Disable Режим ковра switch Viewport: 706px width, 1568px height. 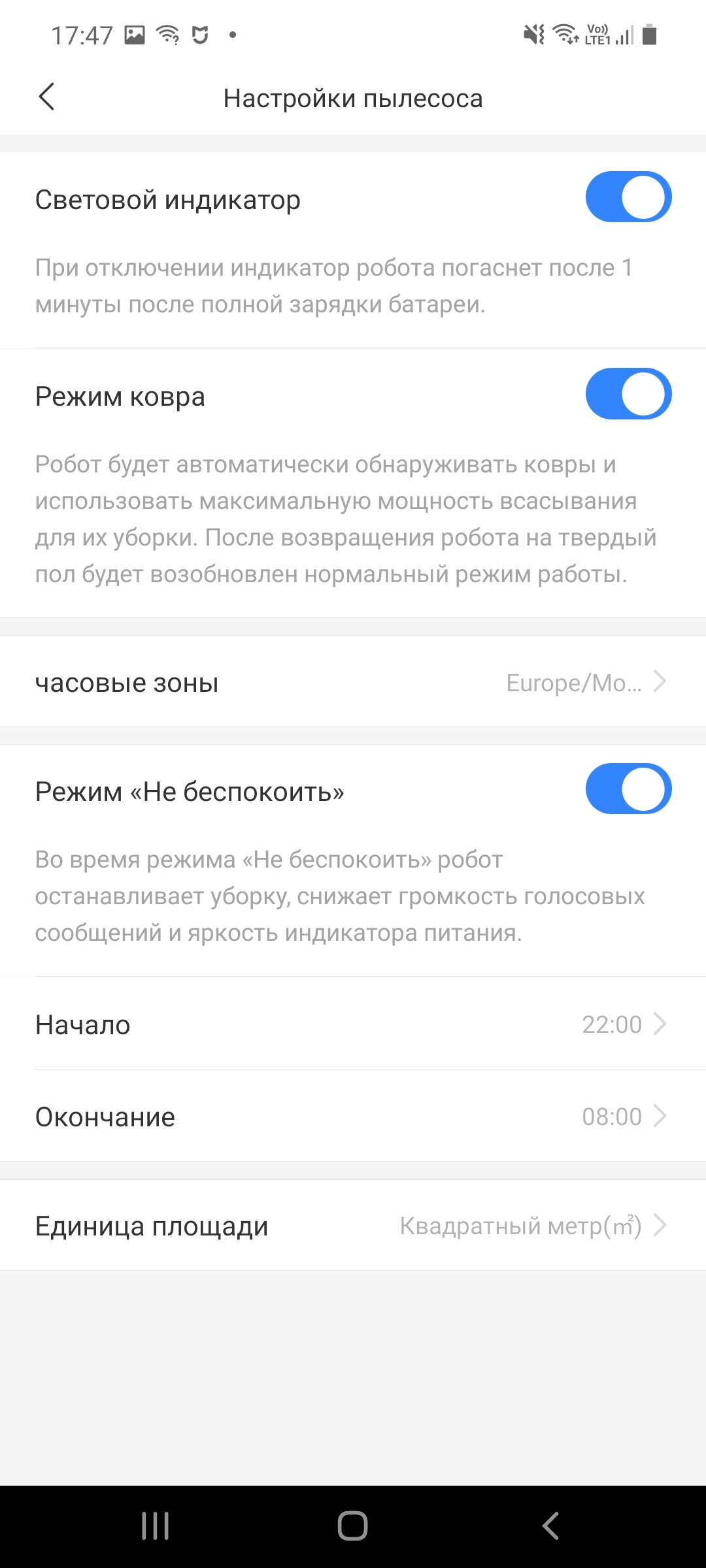coord(628,394)
